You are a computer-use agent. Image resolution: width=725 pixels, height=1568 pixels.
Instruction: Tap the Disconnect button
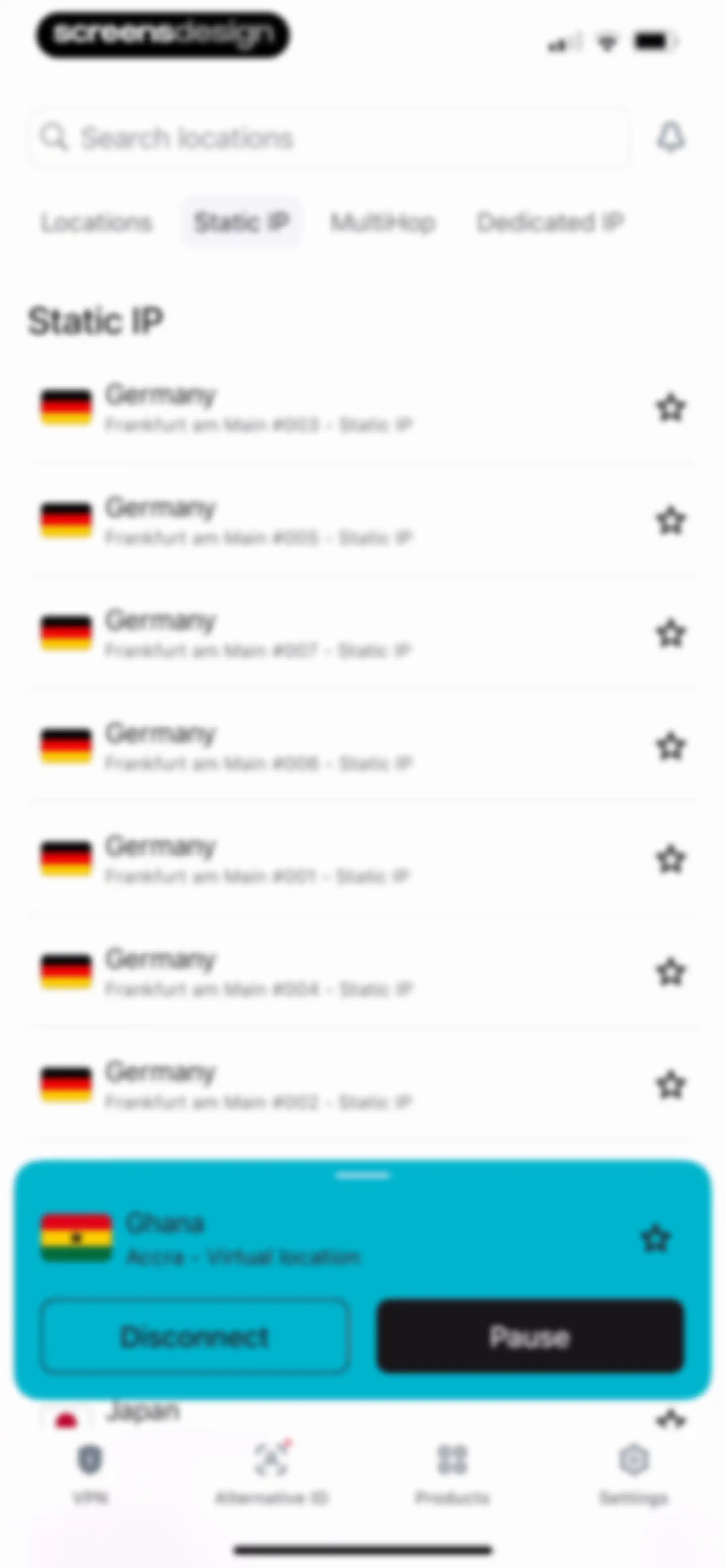[195, 1336]
